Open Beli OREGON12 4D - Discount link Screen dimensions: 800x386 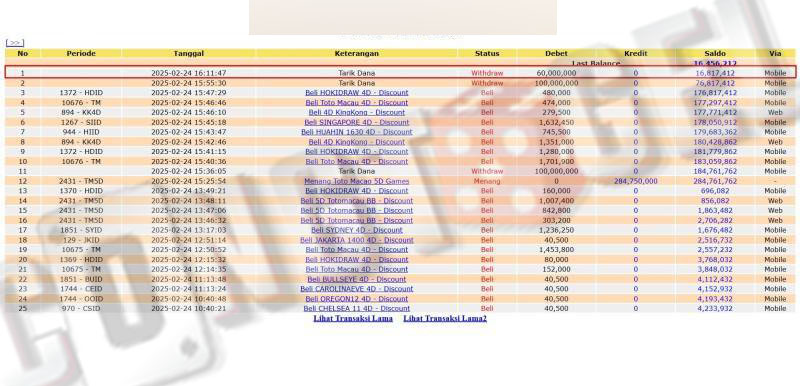click(x=357, y=299)
